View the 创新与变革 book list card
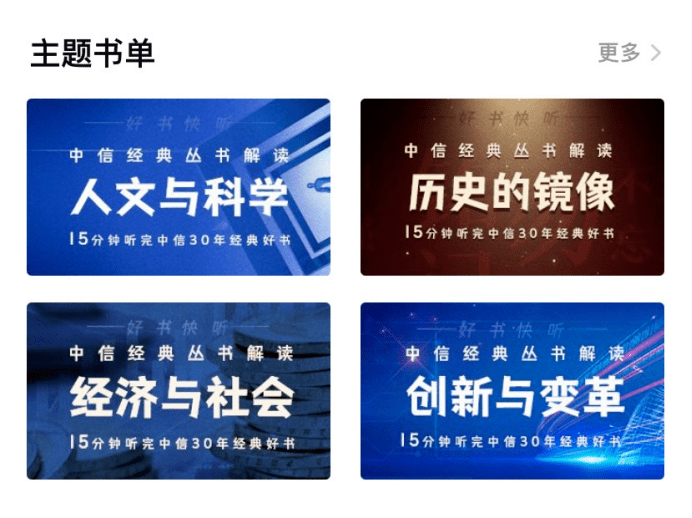The width and height of the screenshot is (692, 518). click(x=512, y=391)
